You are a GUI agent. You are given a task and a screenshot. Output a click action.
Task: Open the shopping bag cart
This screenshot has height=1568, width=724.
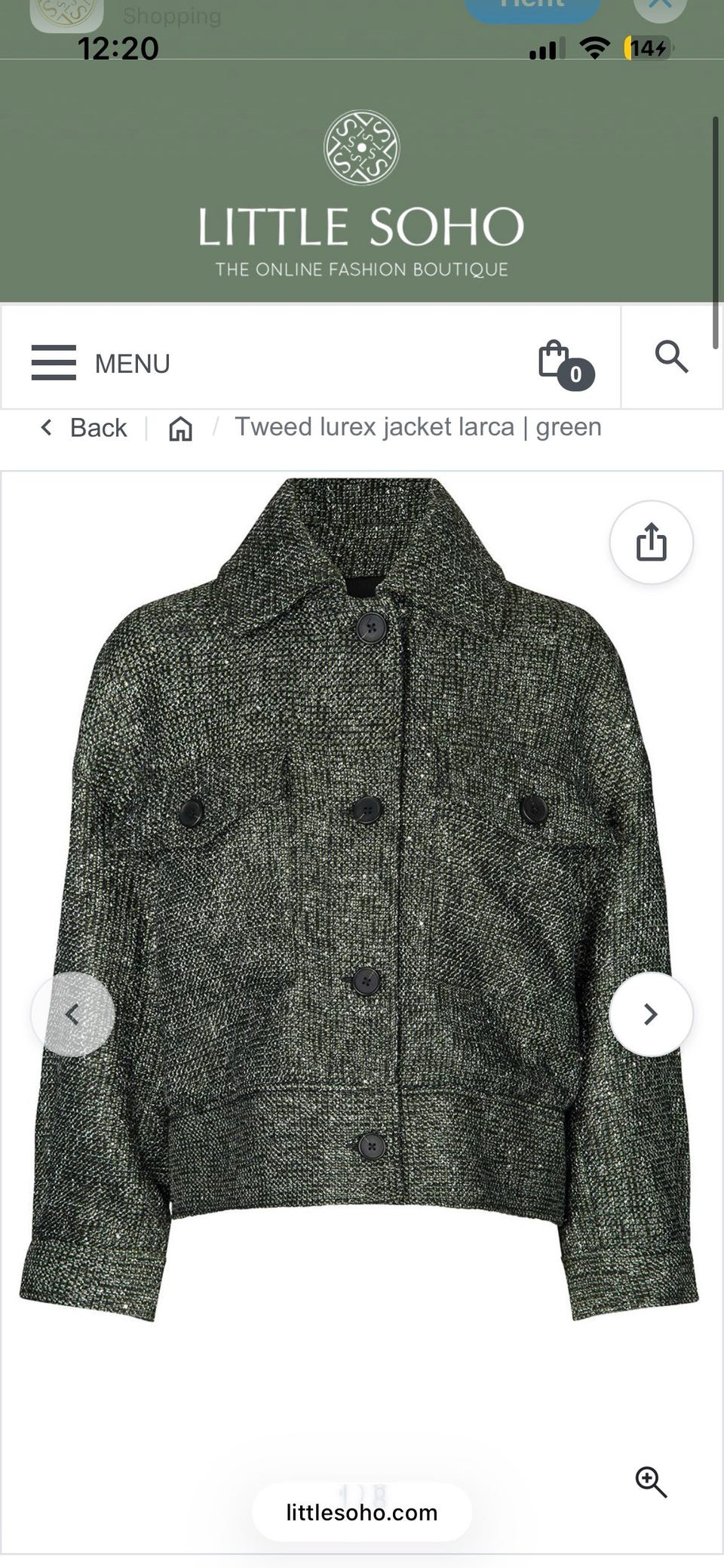pos(566,364)
